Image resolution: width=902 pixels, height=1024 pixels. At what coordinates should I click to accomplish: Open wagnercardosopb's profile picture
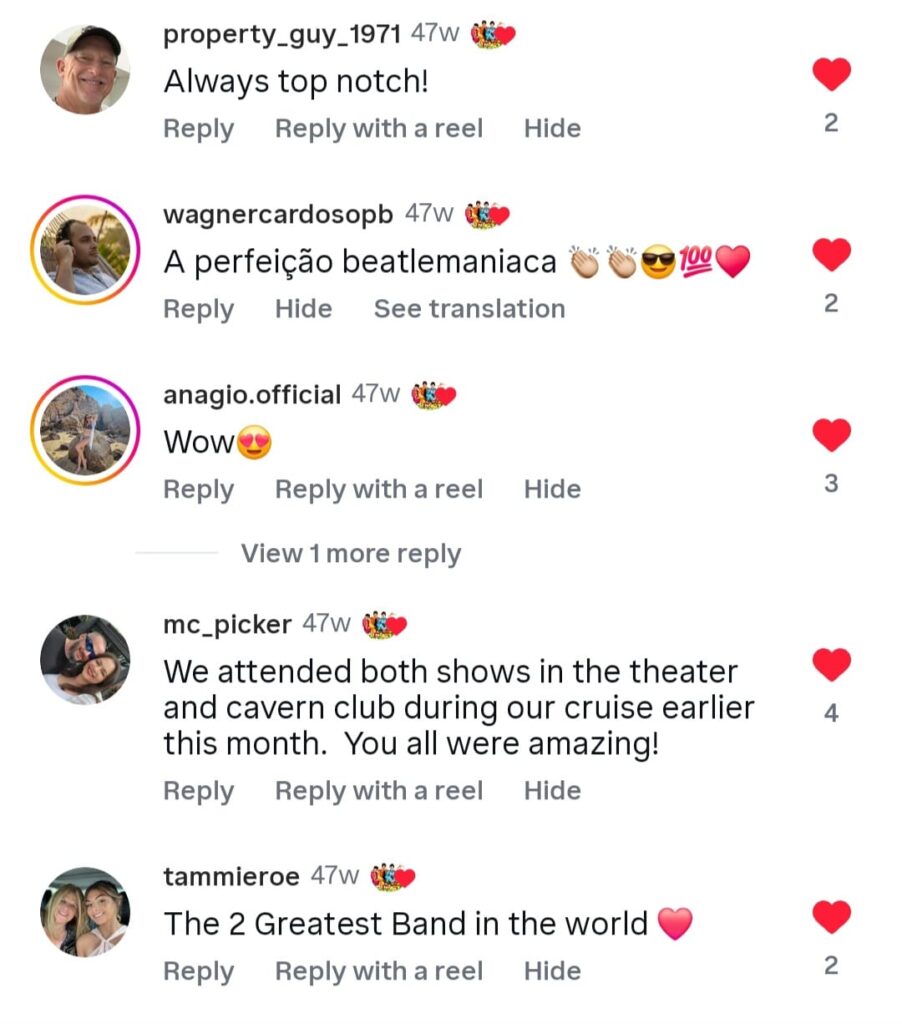pyautogui.click(x=85, y=250)
